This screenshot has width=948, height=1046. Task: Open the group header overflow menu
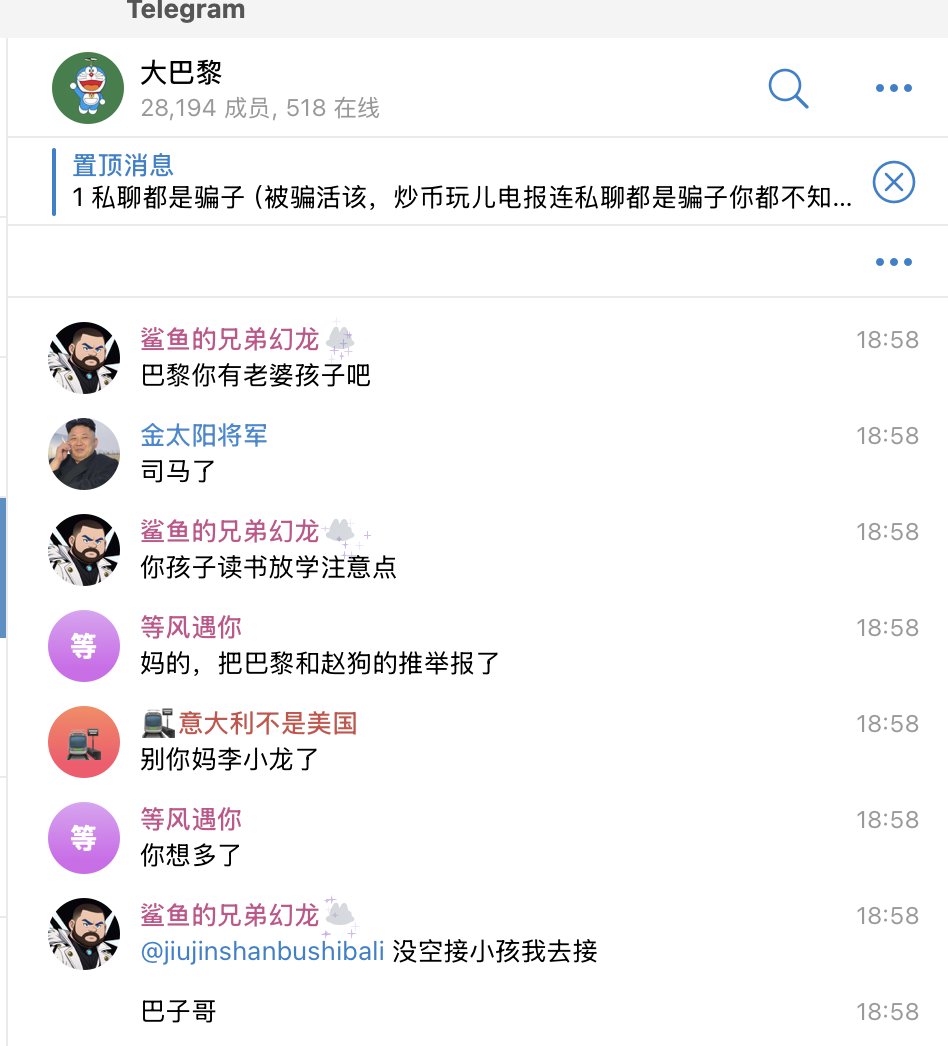(x=893, y=88)
